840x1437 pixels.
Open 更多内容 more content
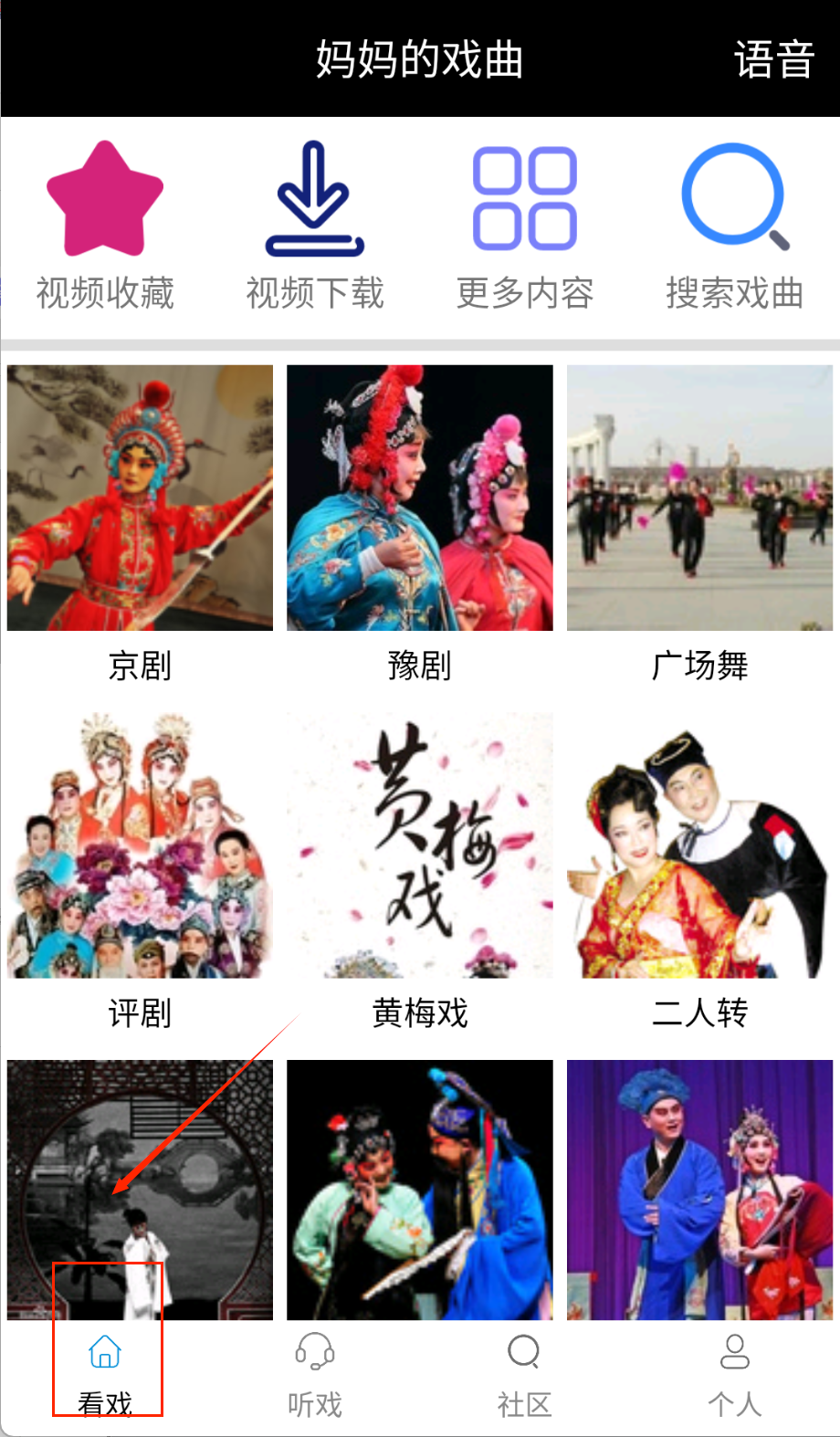click(525, 224)
